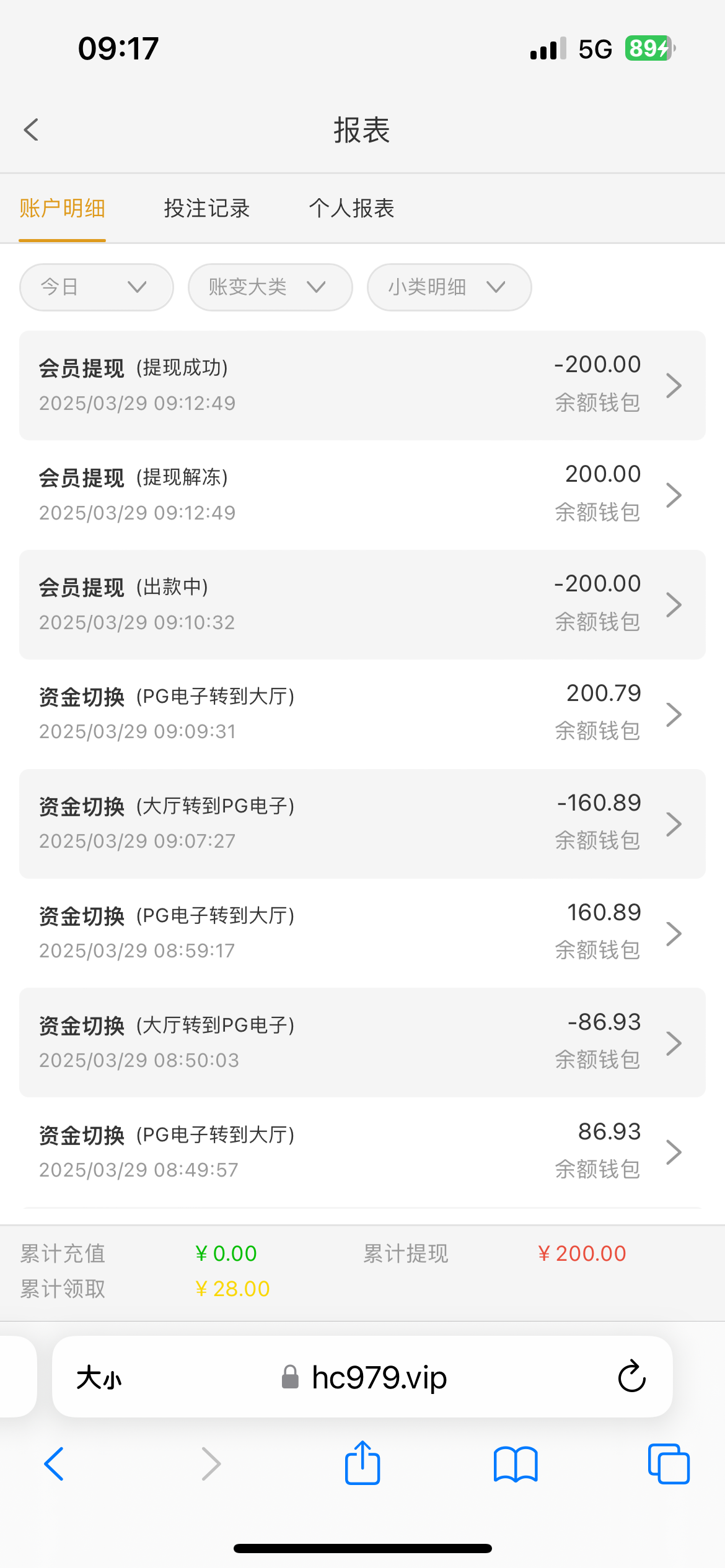This screenshot has width=725, height=1568.
Task: Switch to the 投注记录 tab
Action: pos(206,209)
